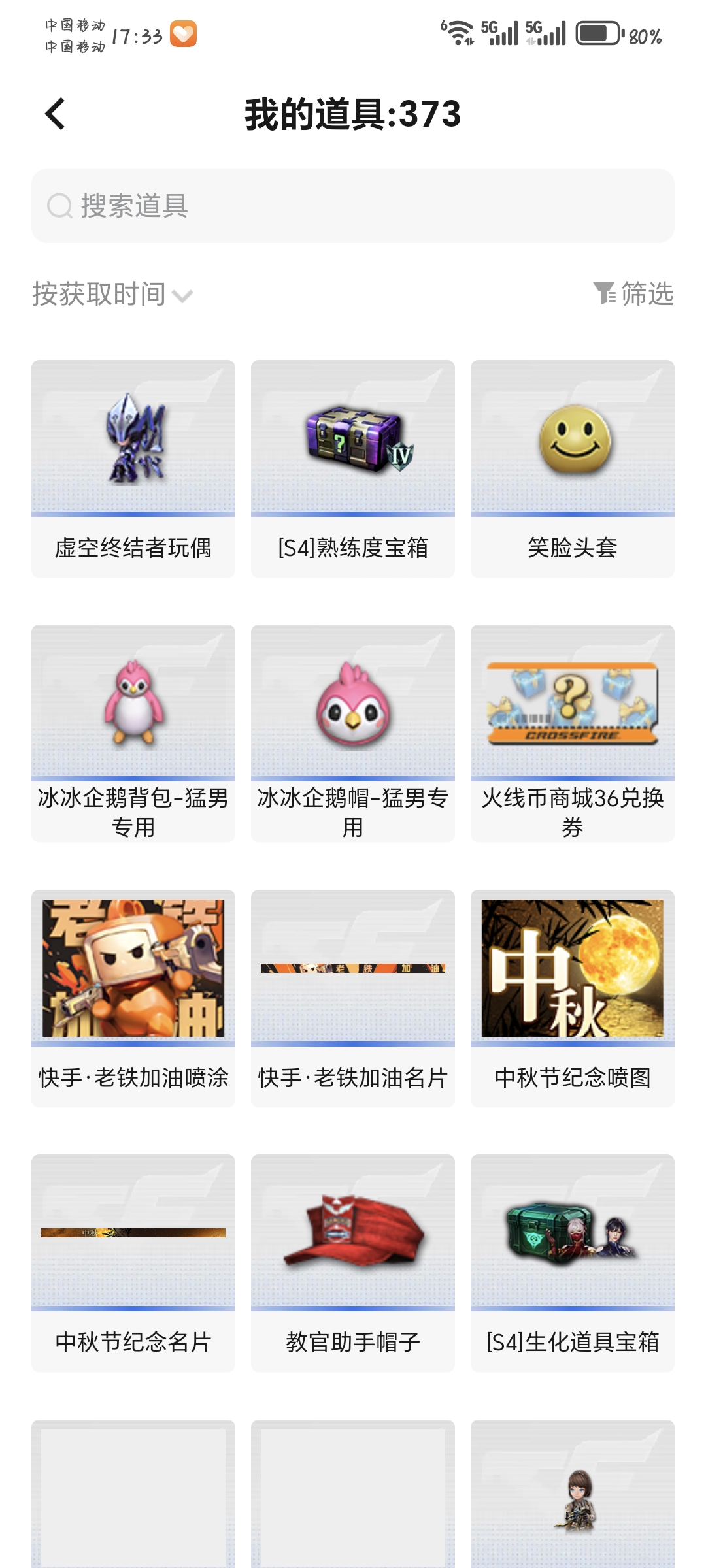Select the 笑脸头套 item card
The width and height of the screenshot is (706, 1568).
click(573, 468)
